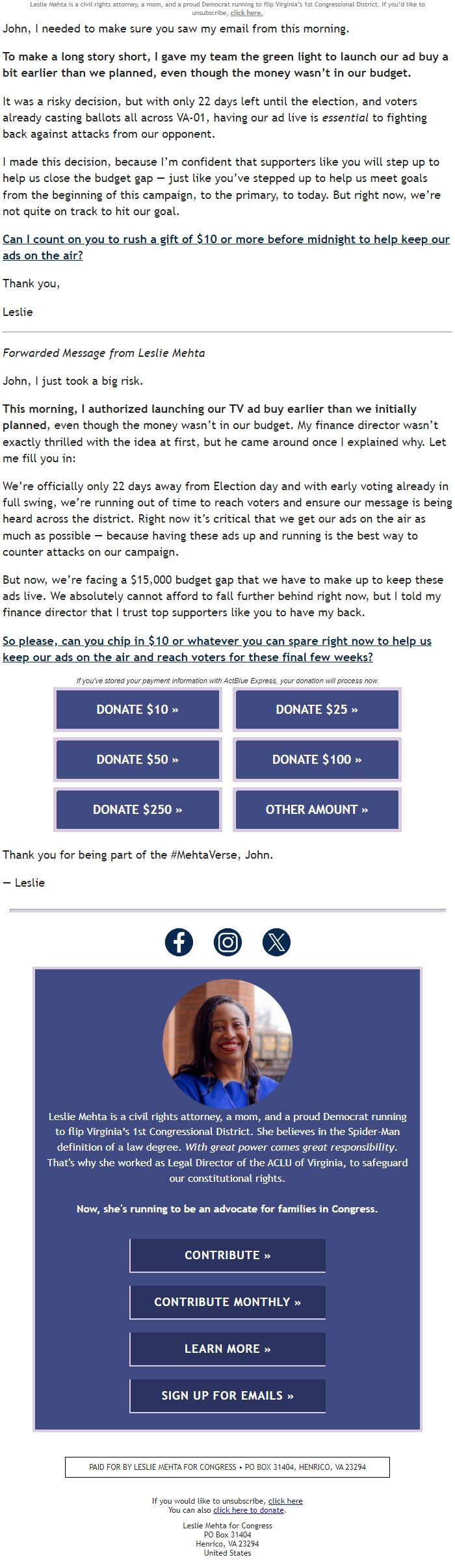Donate $10 to the campaign
Screen dimensions: 455x1568
(138, 709)
